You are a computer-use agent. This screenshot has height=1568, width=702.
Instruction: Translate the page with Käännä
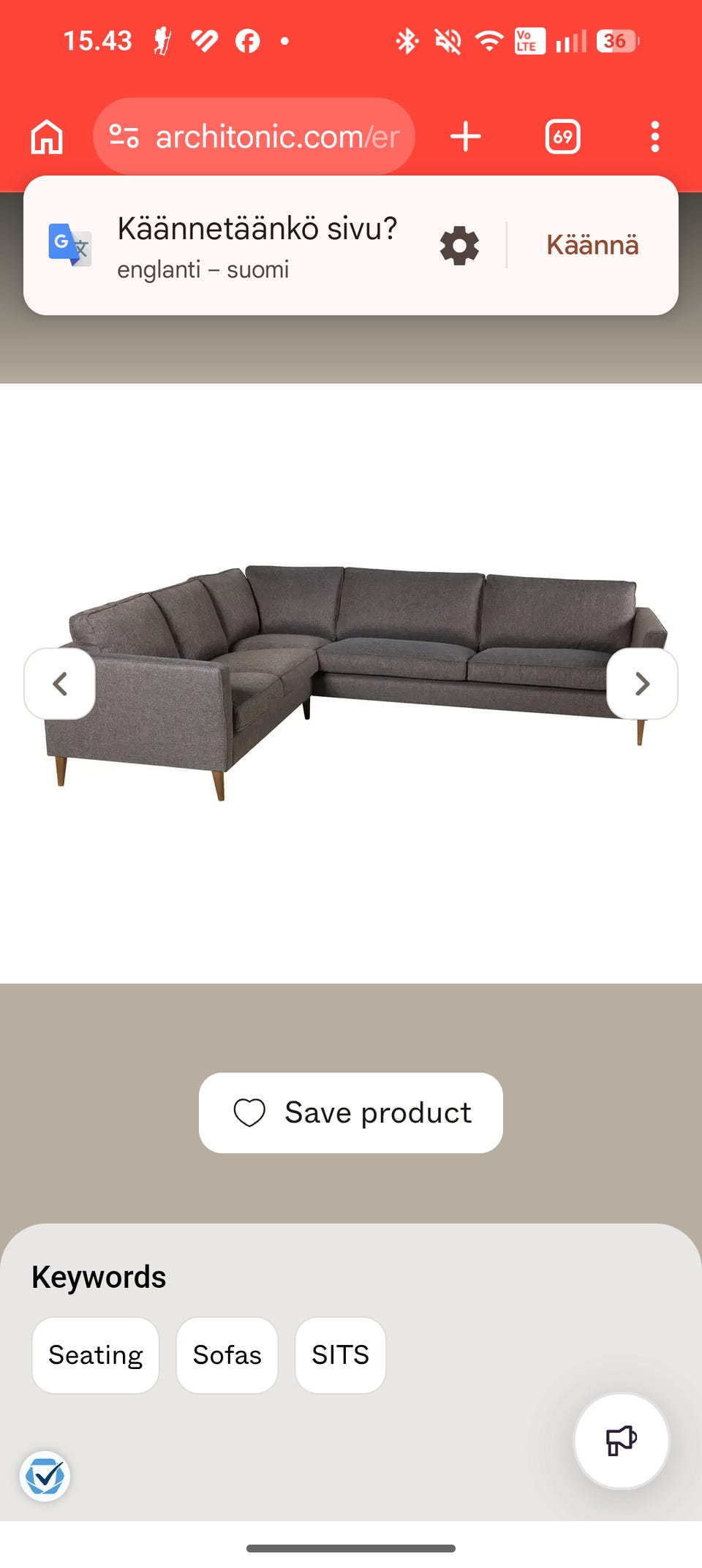coord(592,246)
